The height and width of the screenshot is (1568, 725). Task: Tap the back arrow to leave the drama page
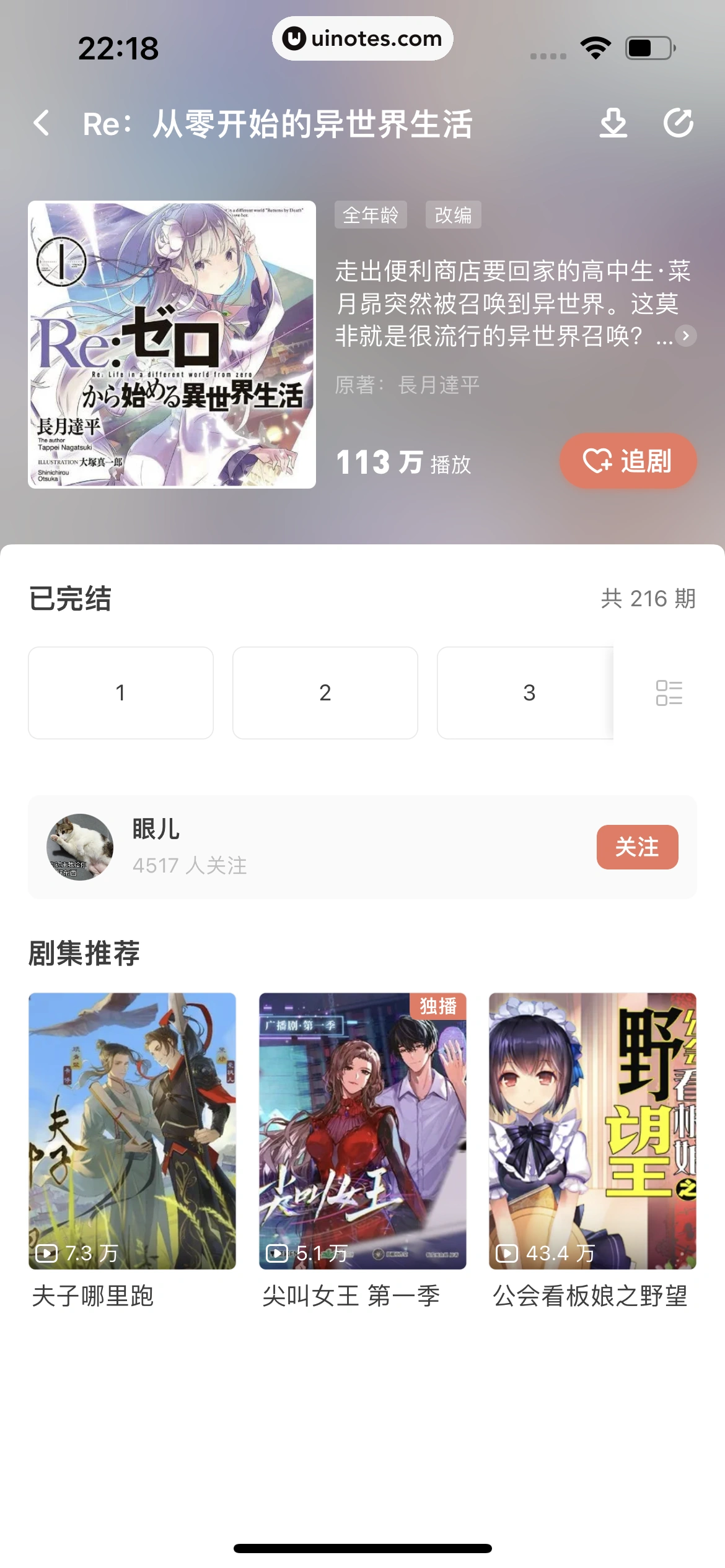(42, 124)
